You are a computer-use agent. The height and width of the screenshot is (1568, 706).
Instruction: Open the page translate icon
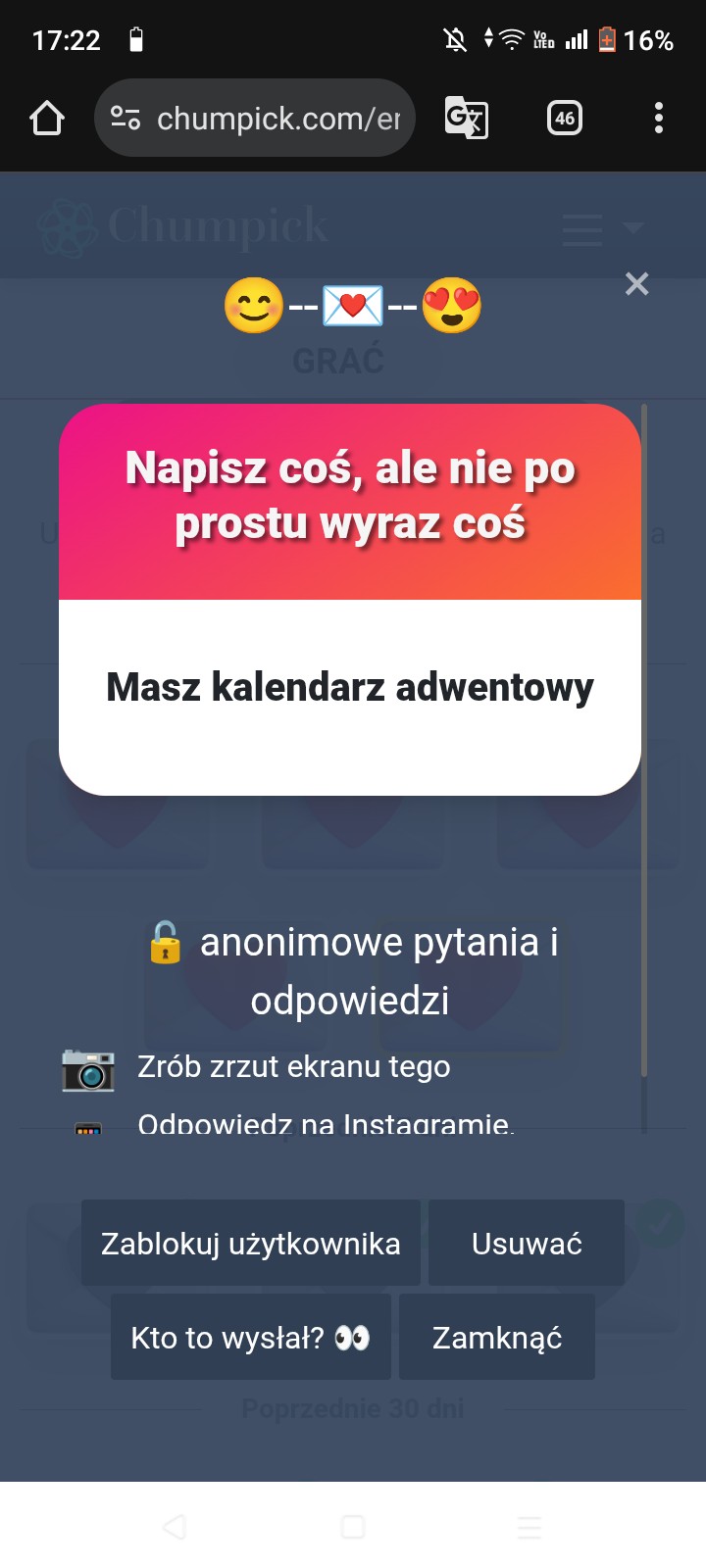pos(466,119)
